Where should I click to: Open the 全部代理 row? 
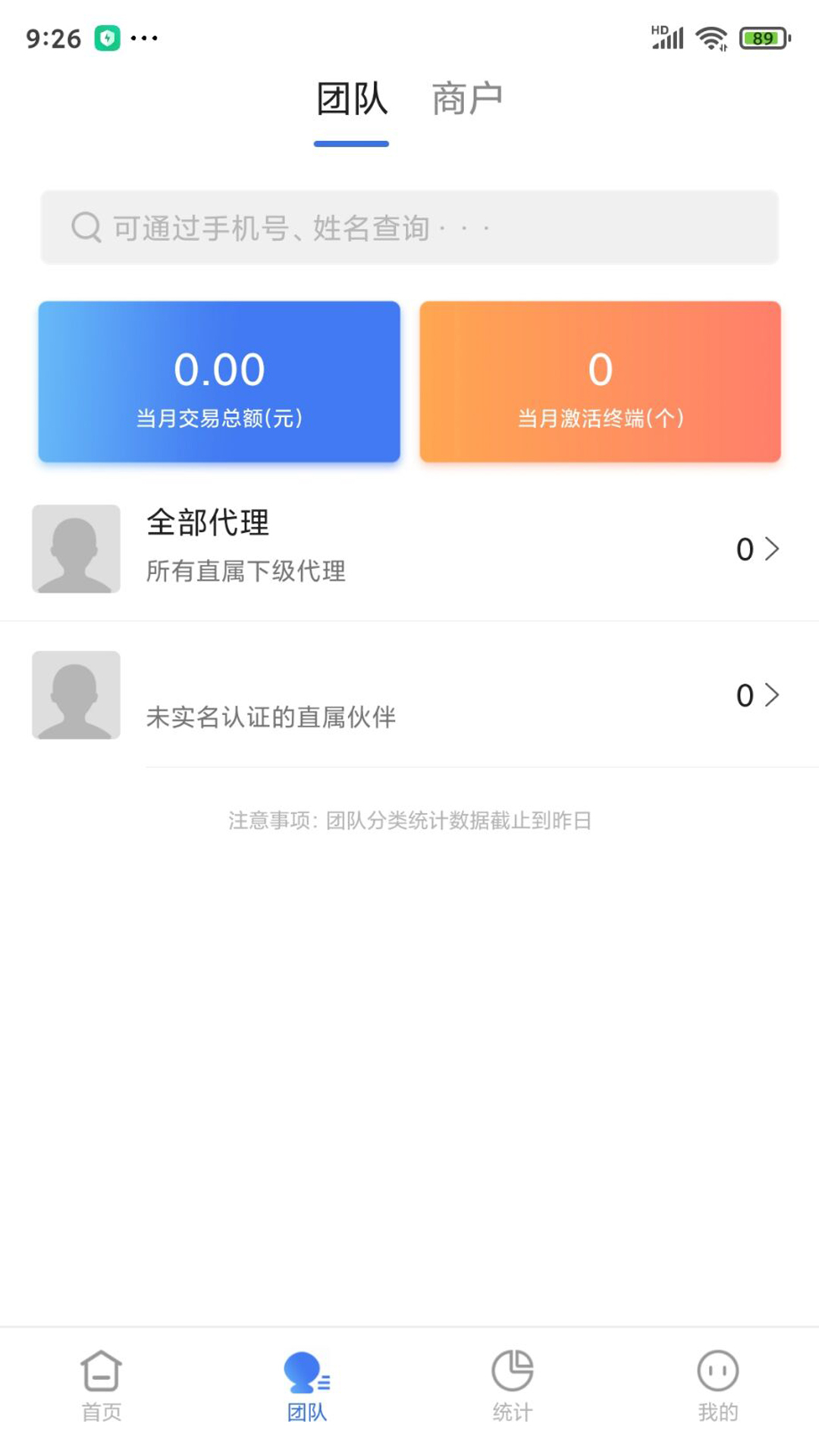[409, 548]
